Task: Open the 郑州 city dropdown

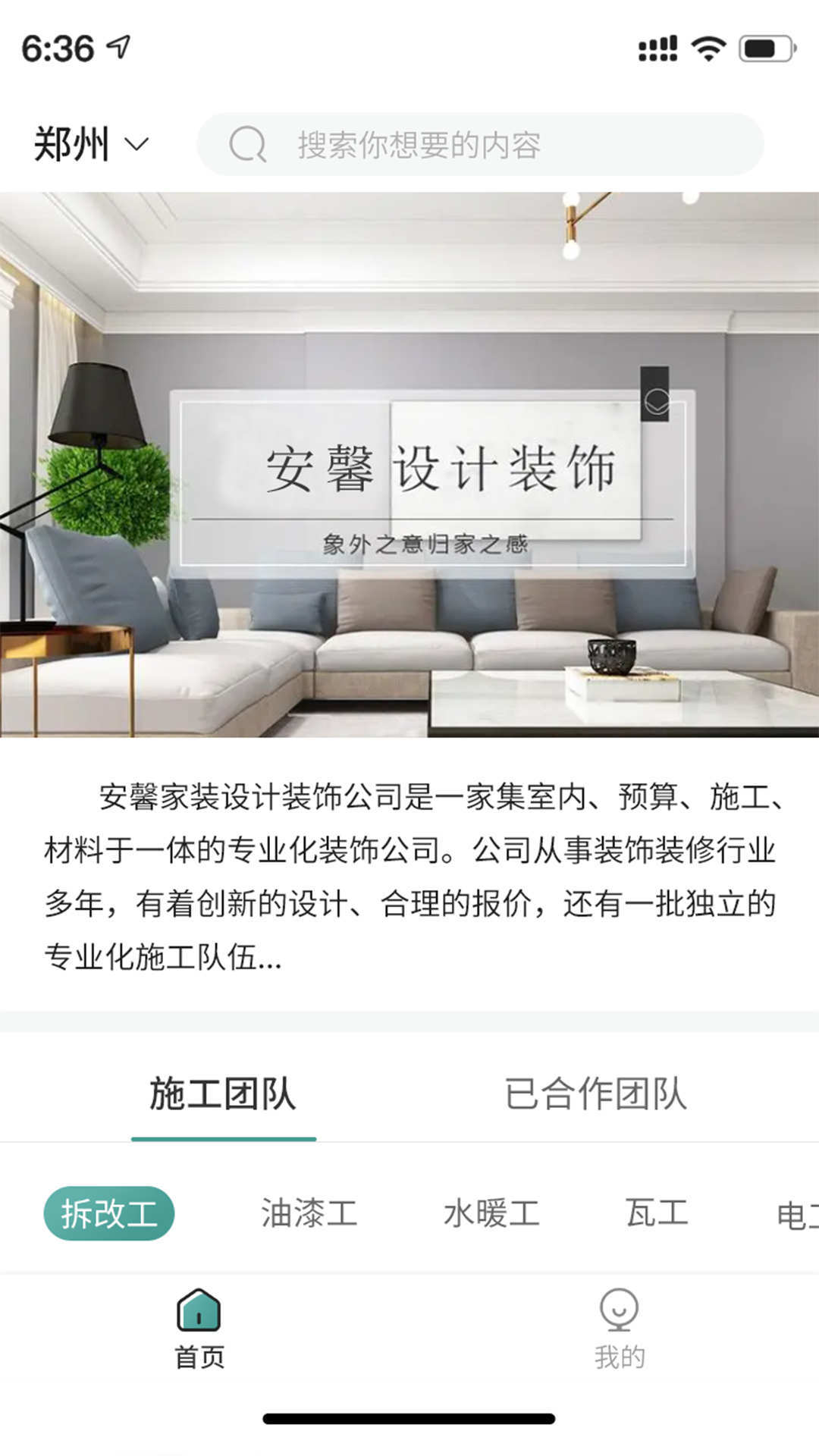Action: [x=91, y=144]
